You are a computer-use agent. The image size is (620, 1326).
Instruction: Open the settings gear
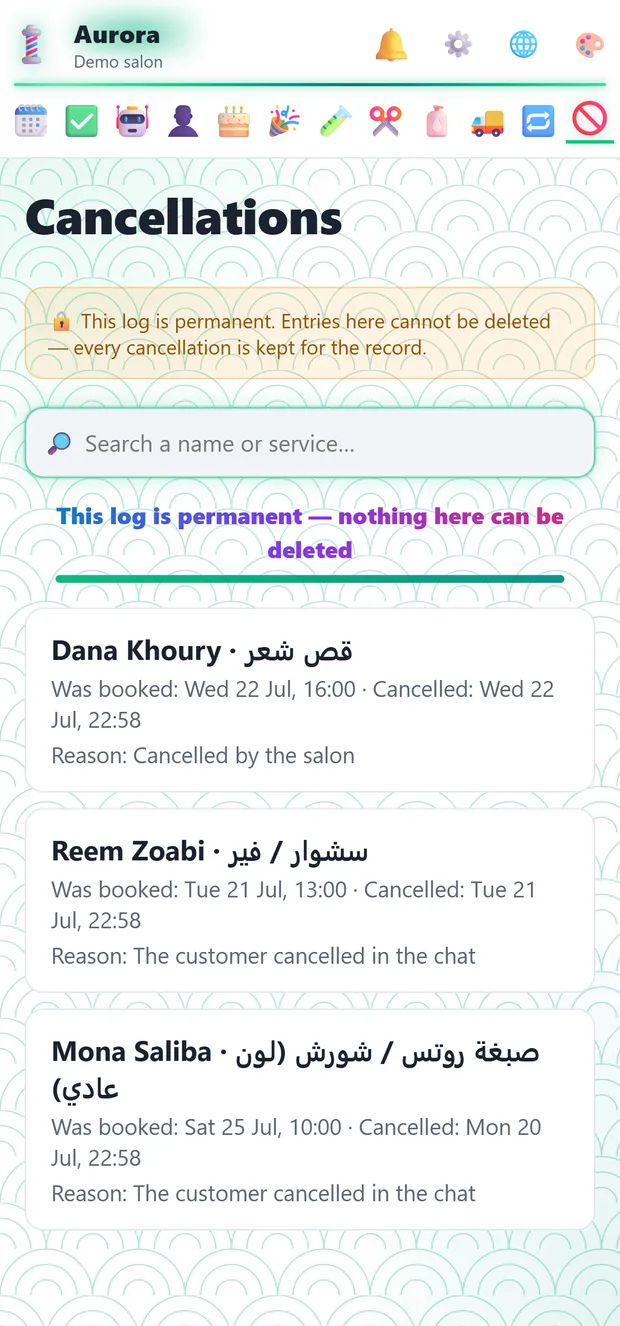coord(458,44)
